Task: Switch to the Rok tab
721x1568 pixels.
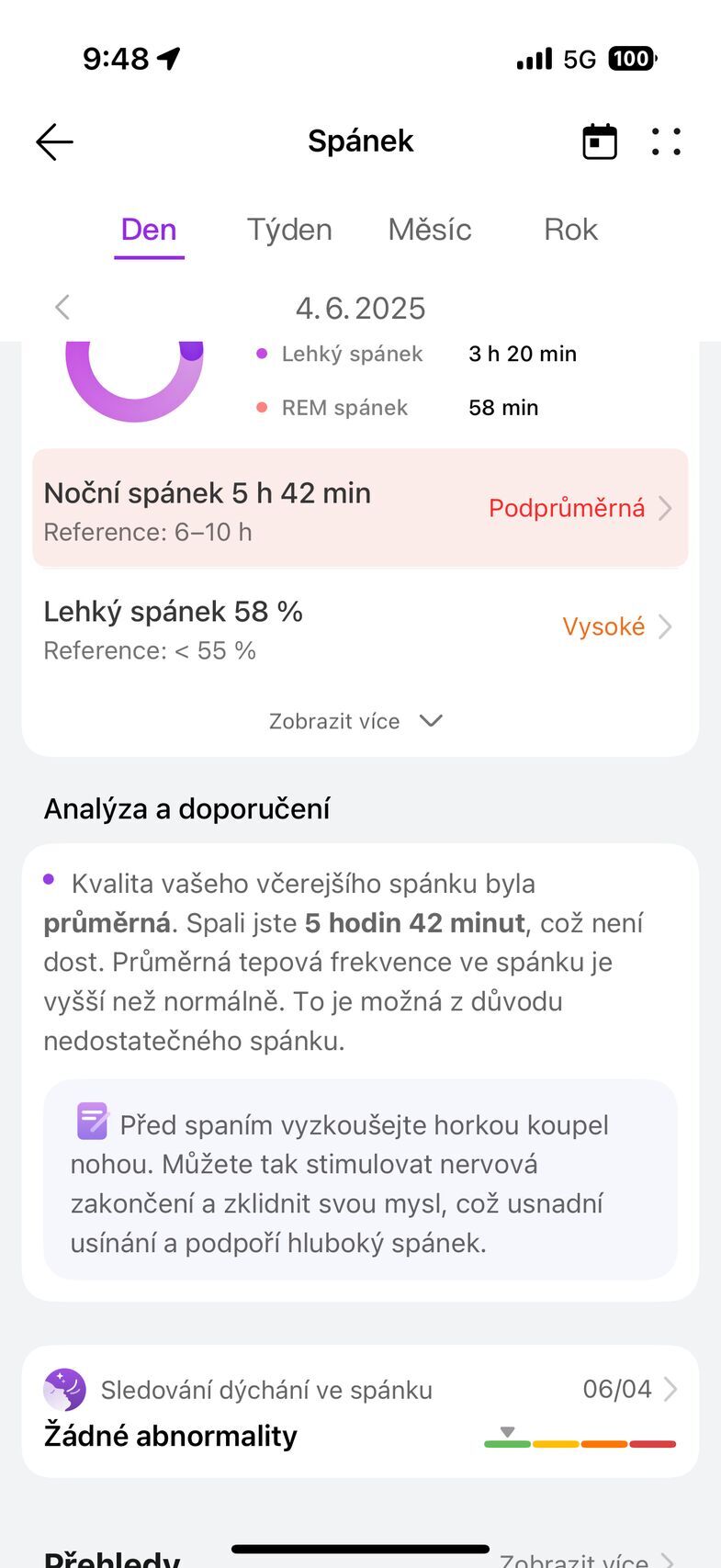Action: 569,230
